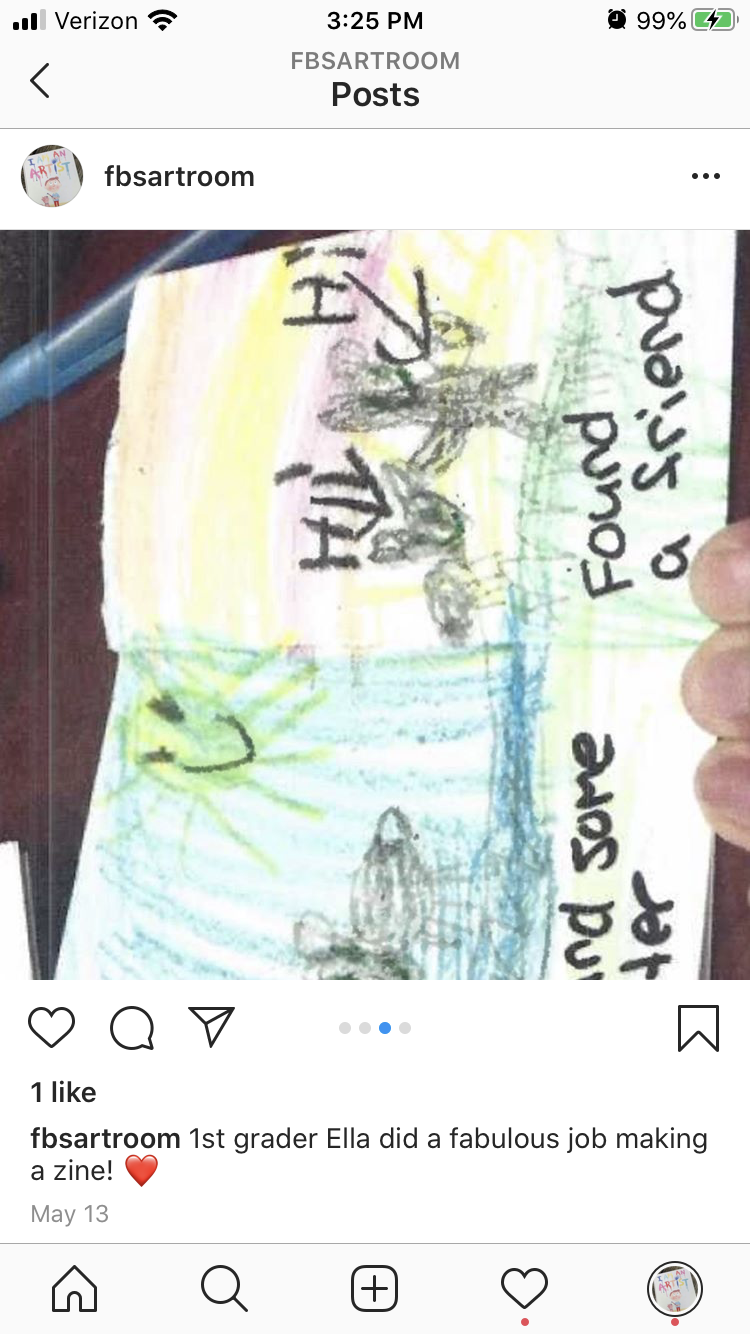
Task: Create a new post with plus icon
Action: tap(374, 1288)
